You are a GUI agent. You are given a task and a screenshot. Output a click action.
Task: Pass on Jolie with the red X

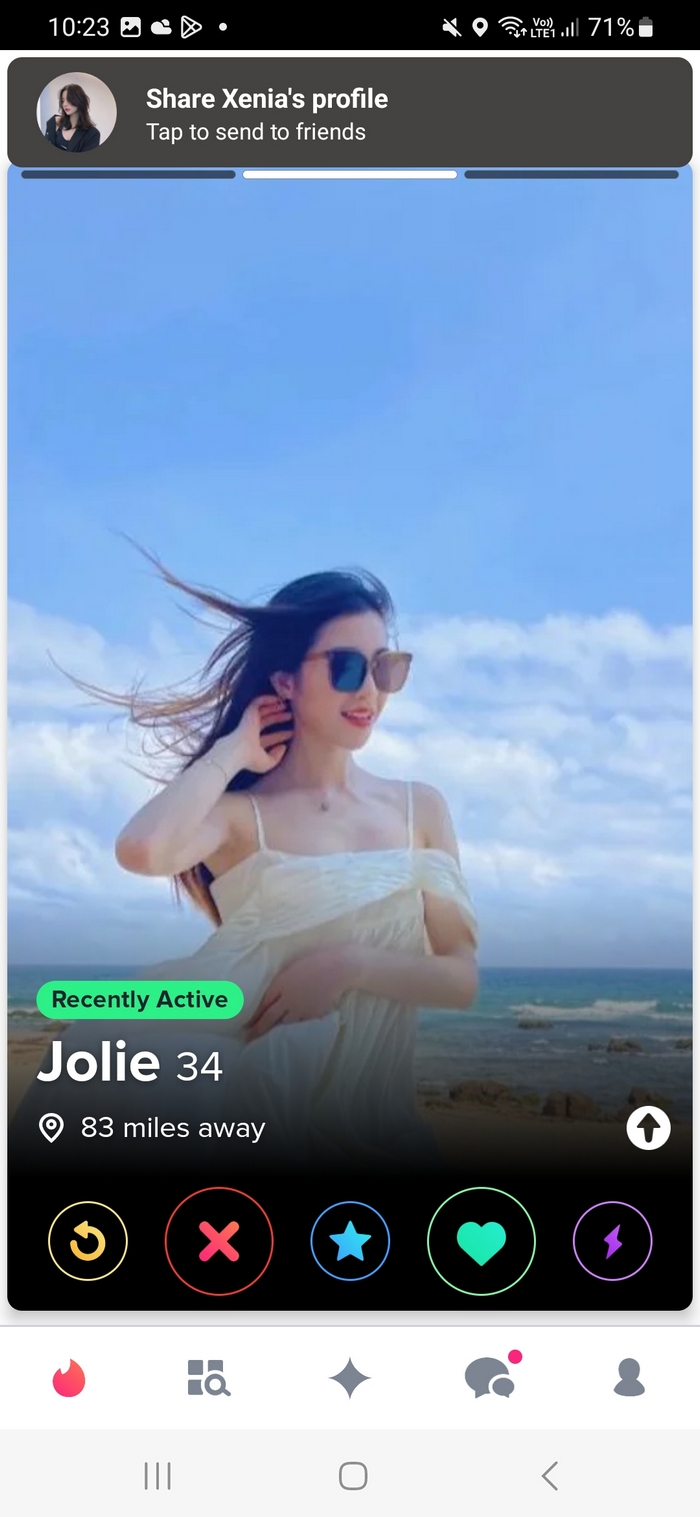coord(219,1241)
